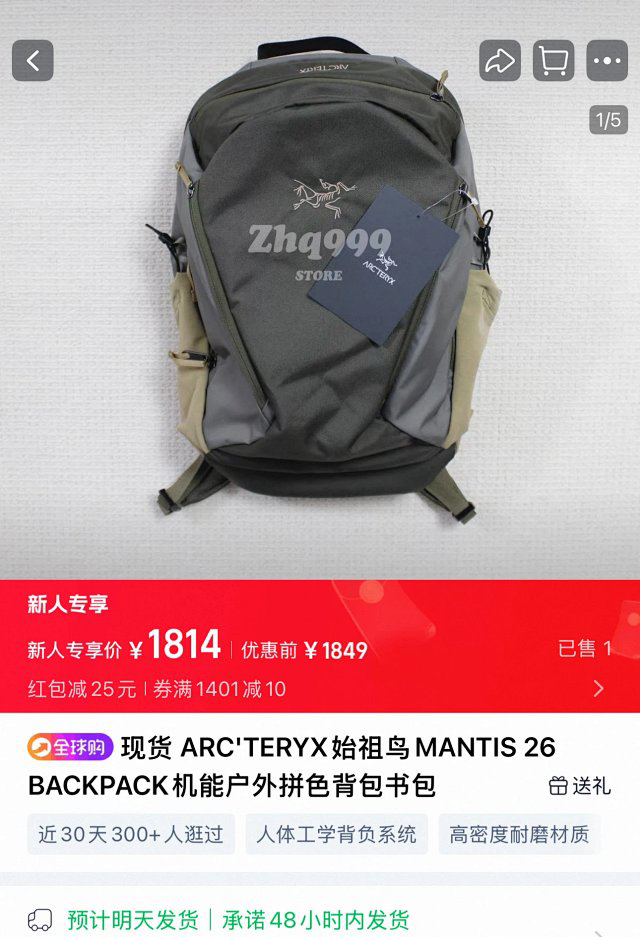The image size is (640, 937).
Task: Select the 高密度耐磨材质 tag
Action: 519,834
